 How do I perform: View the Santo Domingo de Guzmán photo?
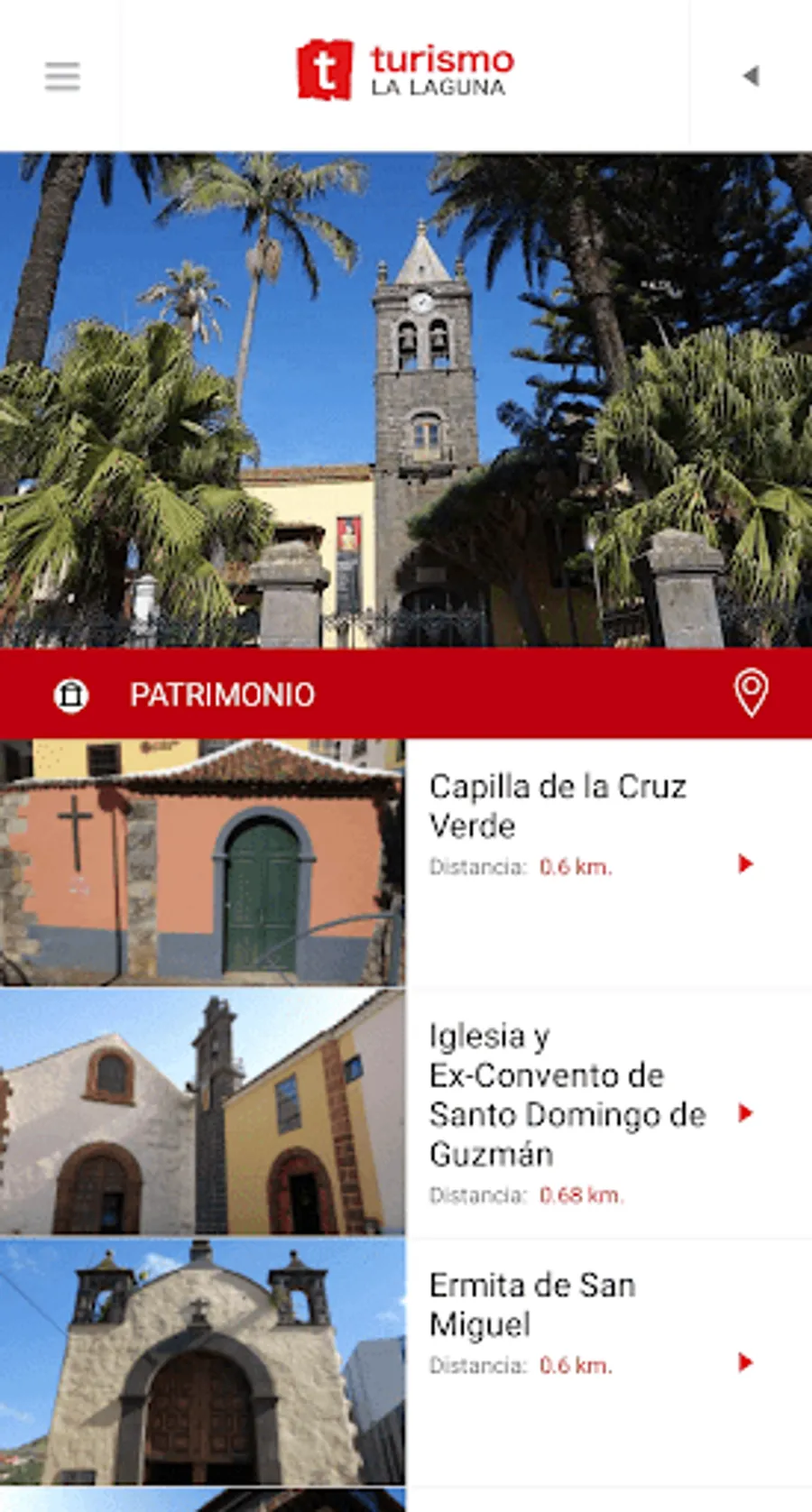point(202,1112)
